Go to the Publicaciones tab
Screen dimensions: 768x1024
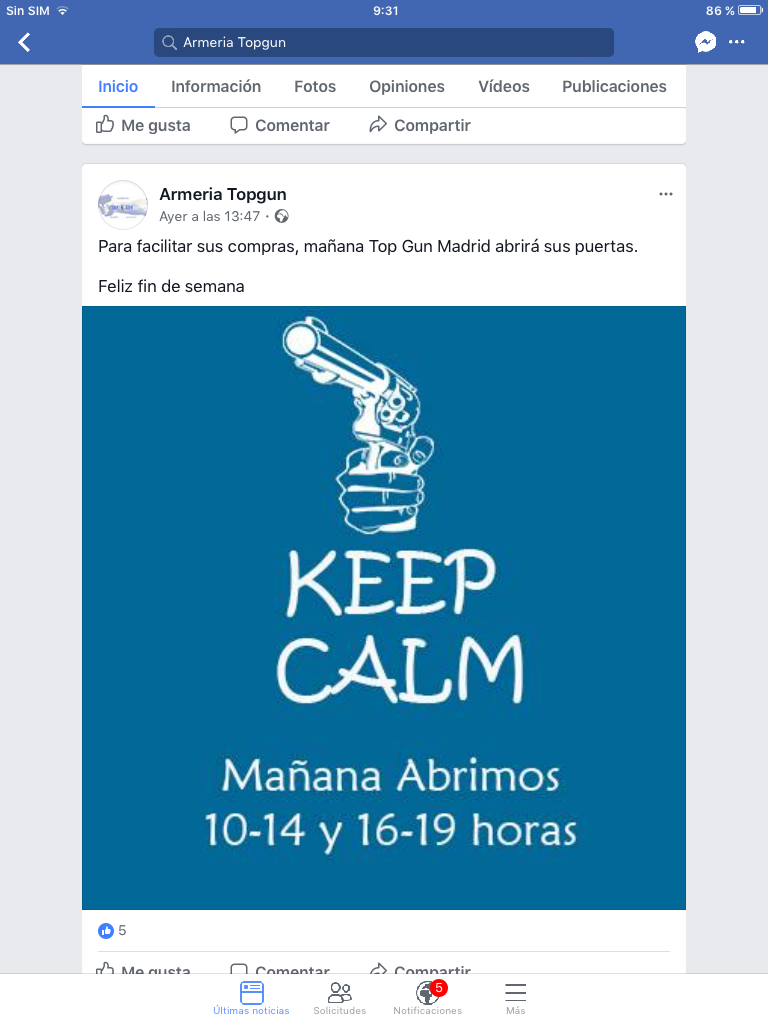614,87
